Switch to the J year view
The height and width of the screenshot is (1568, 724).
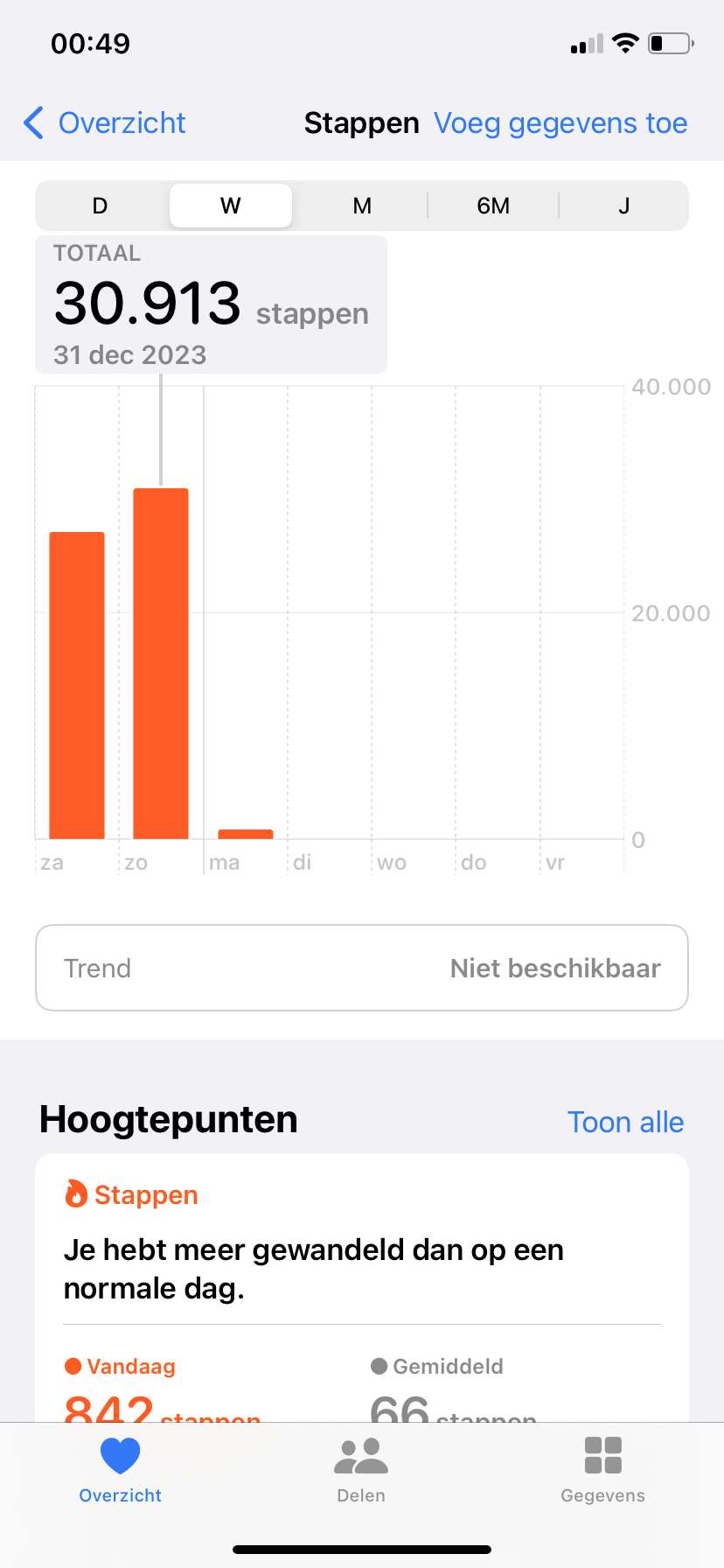click(624, 206)
